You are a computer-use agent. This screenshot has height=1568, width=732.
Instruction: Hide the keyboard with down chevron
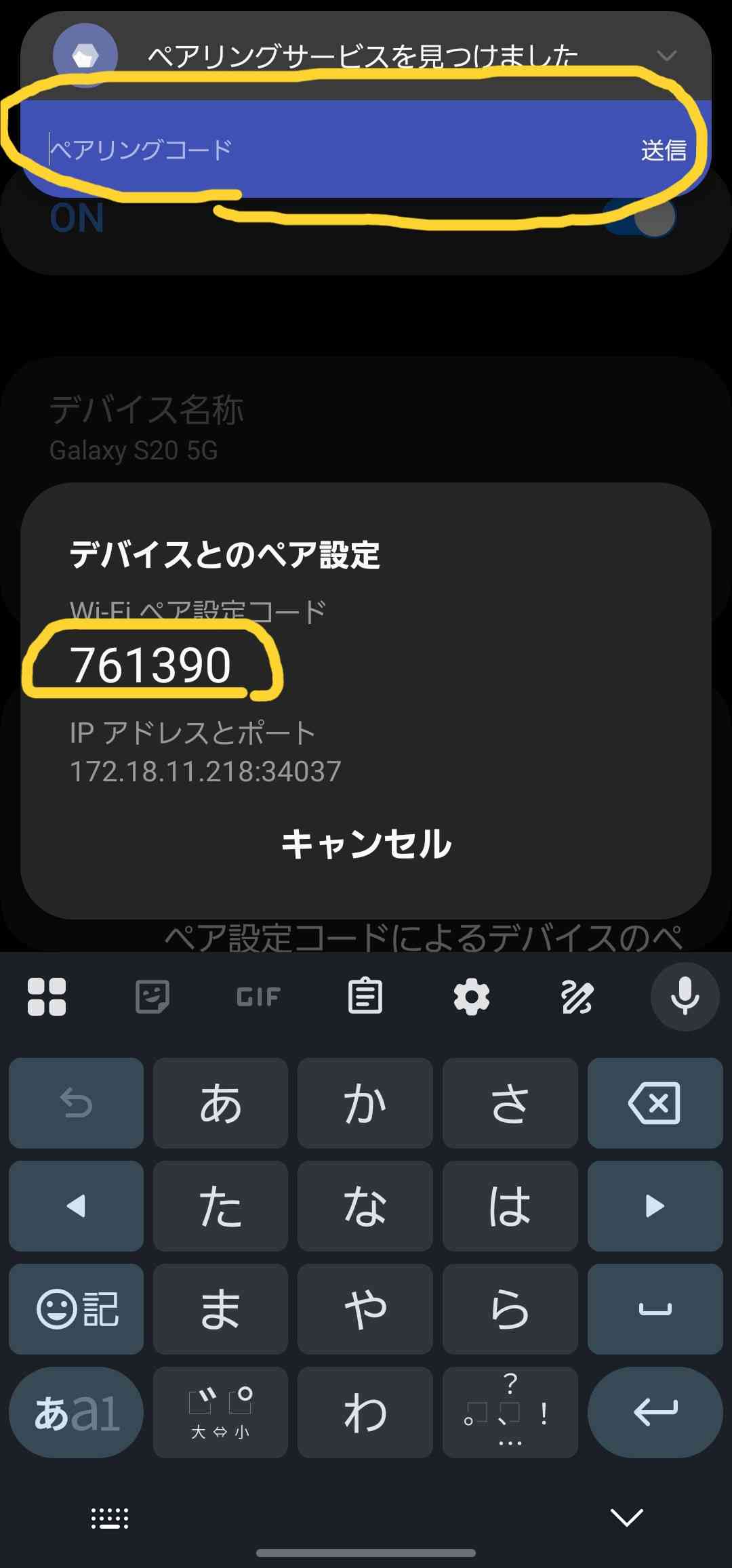[627, 1518]
